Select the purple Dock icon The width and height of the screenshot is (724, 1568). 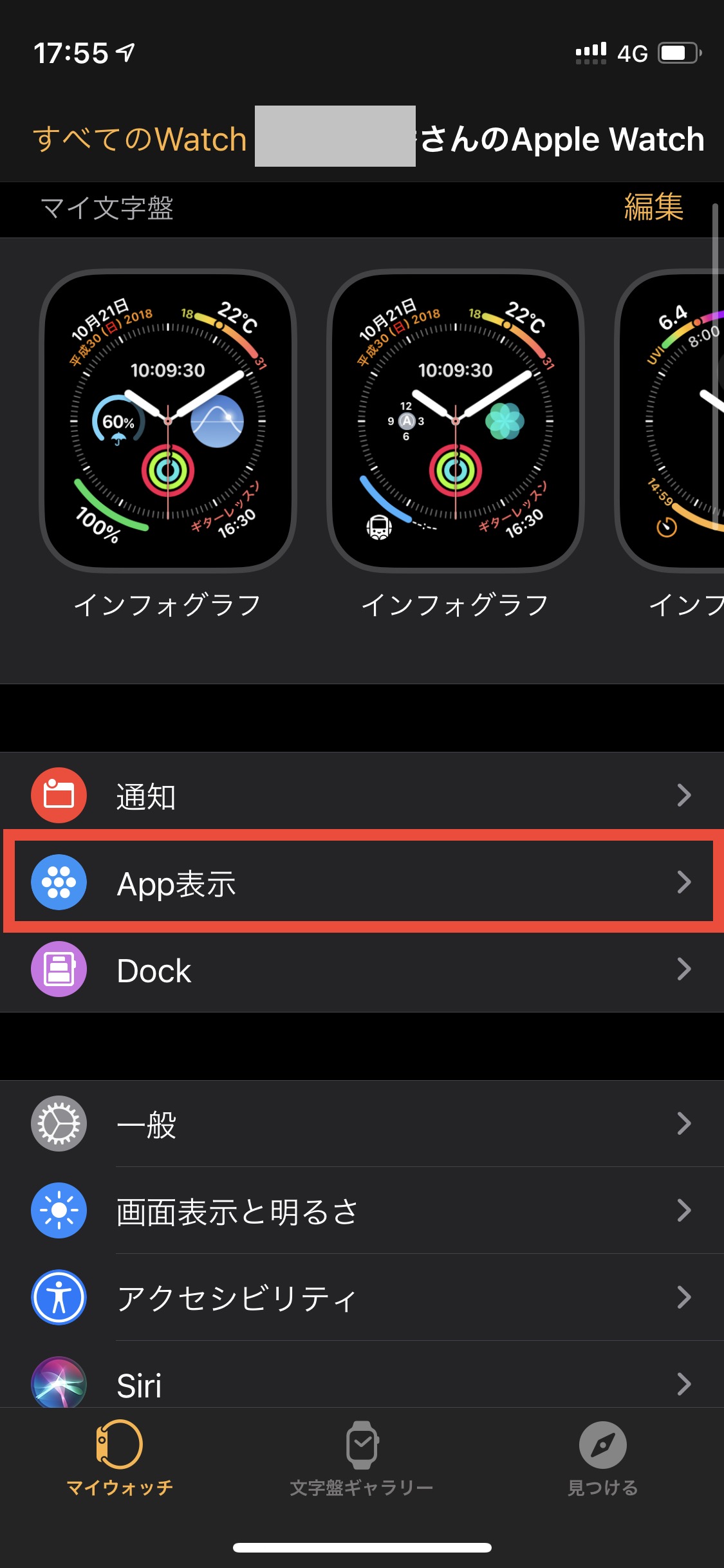pos(58,970)
